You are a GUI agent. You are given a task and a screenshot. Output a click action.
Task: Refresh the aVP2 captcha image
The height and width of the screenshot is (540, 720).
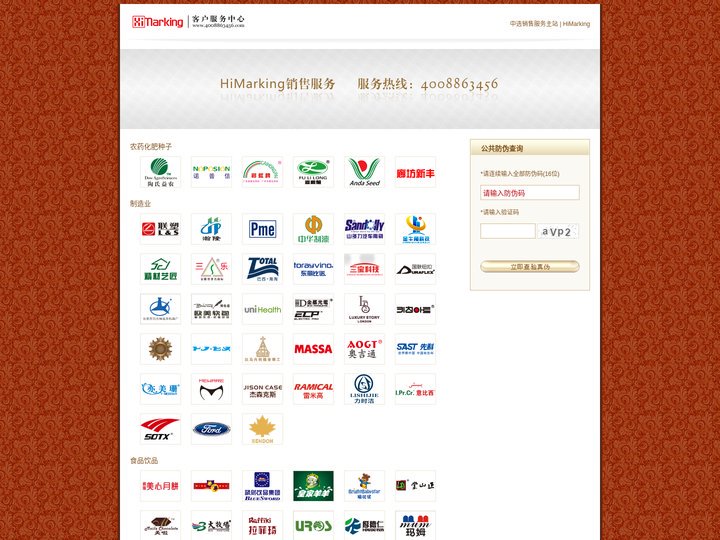click(x=558, y=231)
